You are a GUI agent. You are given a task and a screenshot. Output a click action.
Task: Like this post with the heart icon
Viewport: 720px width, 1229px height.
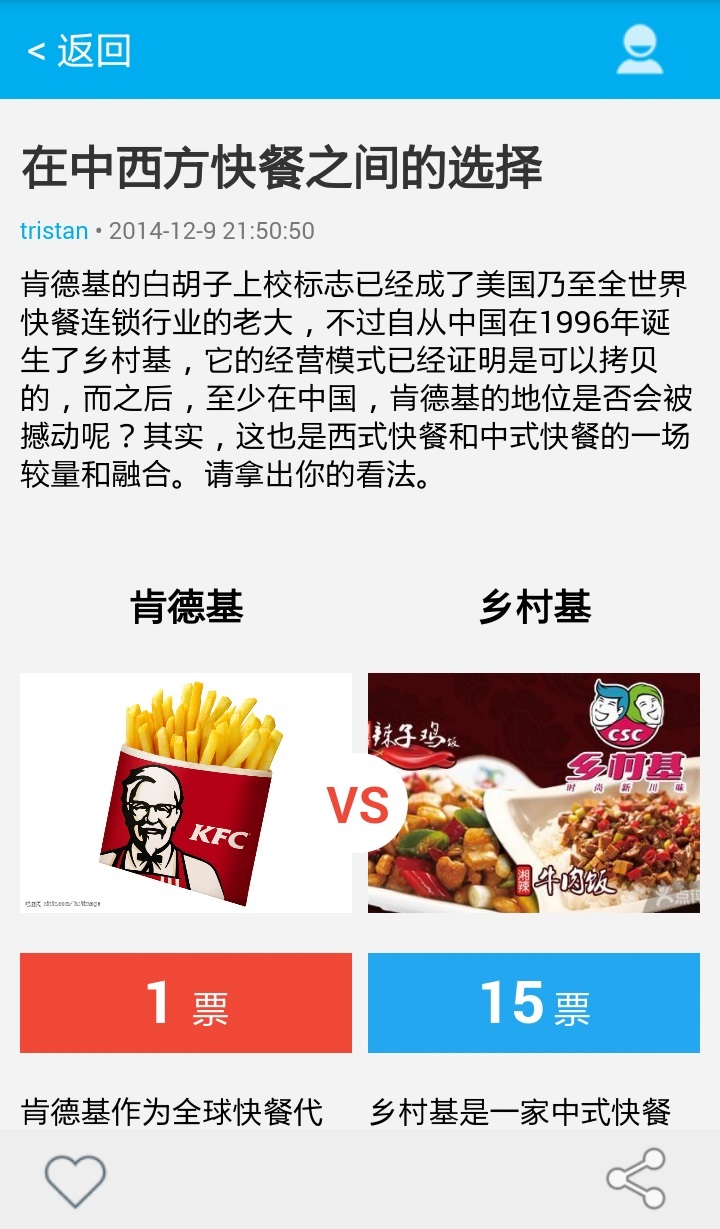click(x=75, y=1180)
